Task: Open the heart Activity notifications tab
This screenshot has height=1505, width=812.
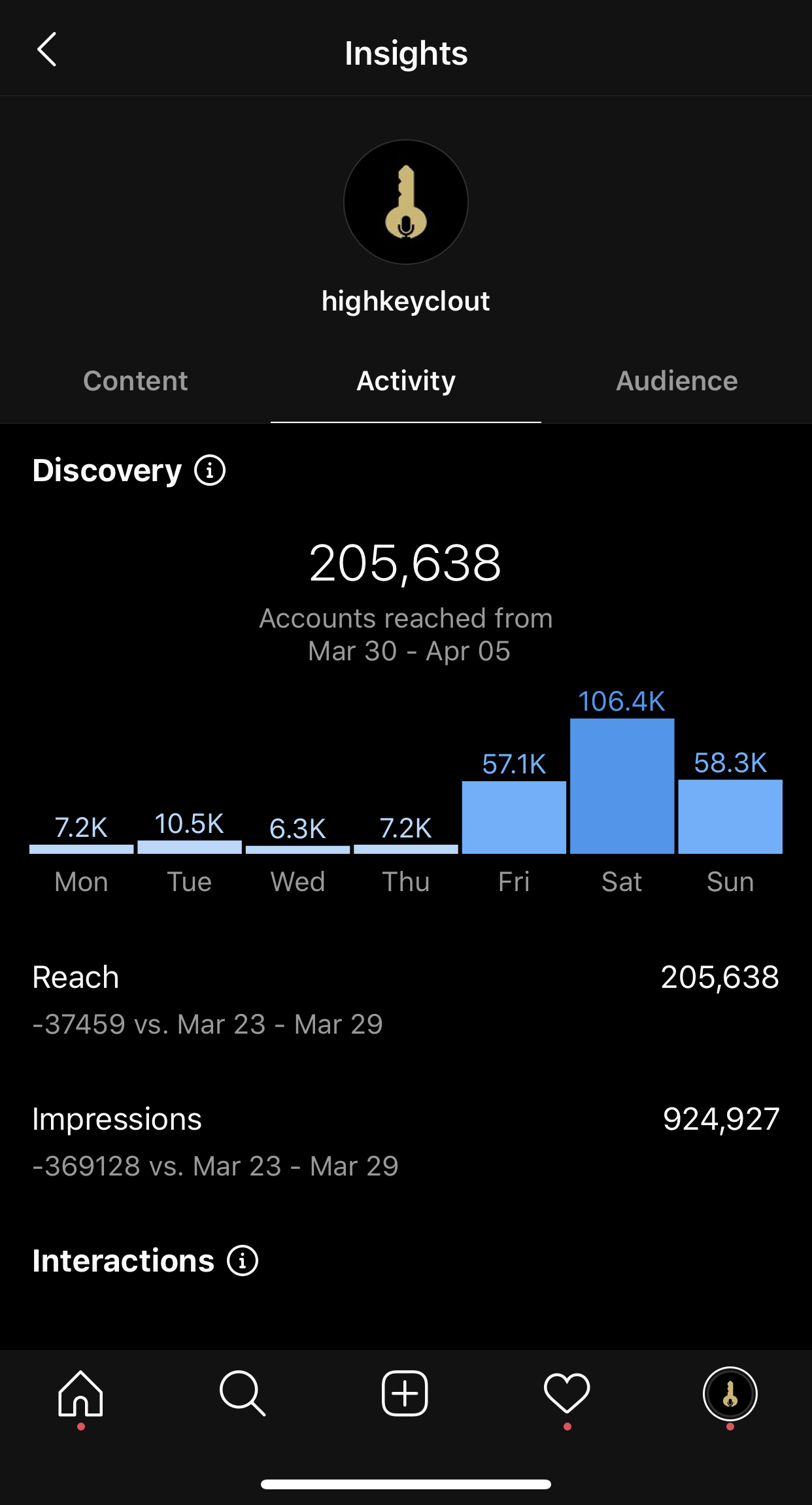Action: click(x=567, y=1393)
